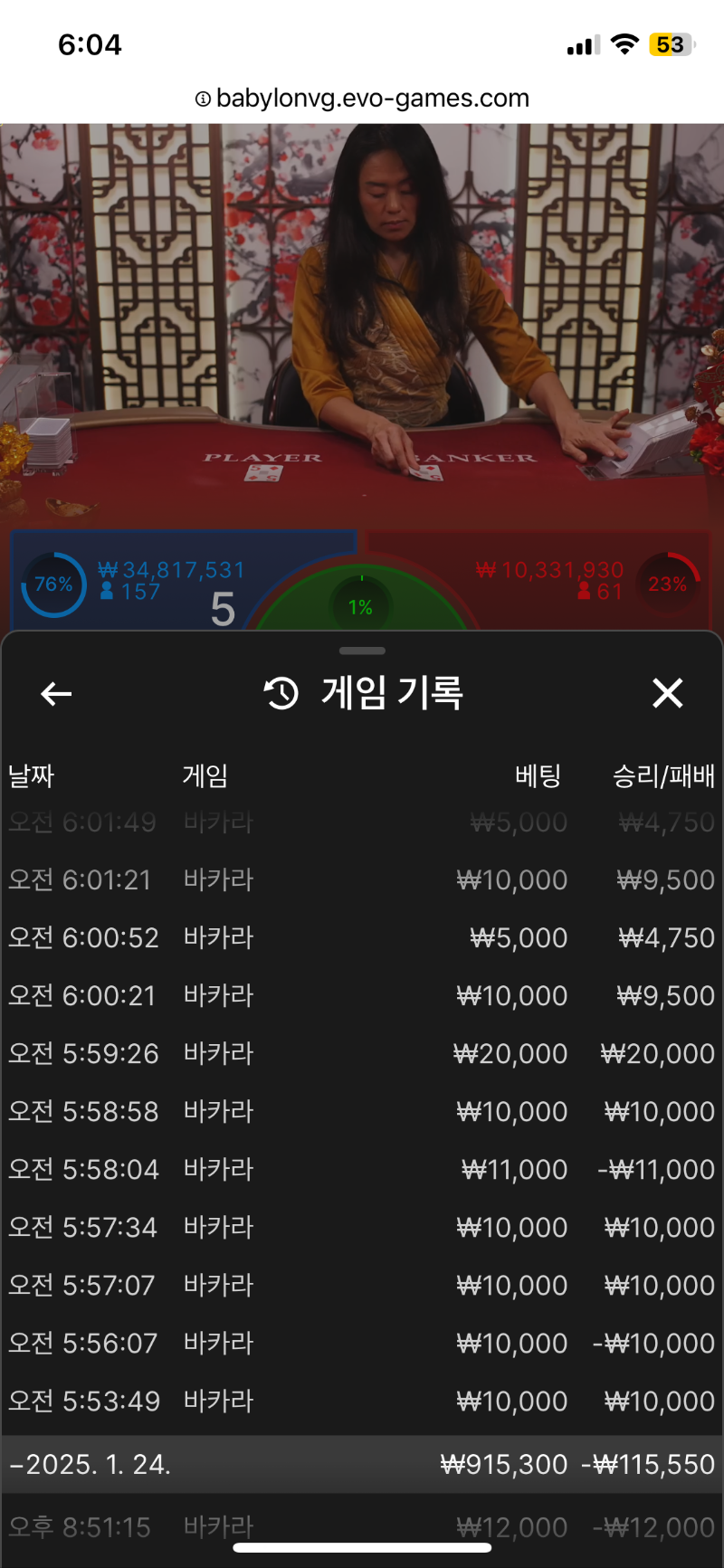Open the 오전 5:57:34 바카라 record

(x=362, y=1228)
